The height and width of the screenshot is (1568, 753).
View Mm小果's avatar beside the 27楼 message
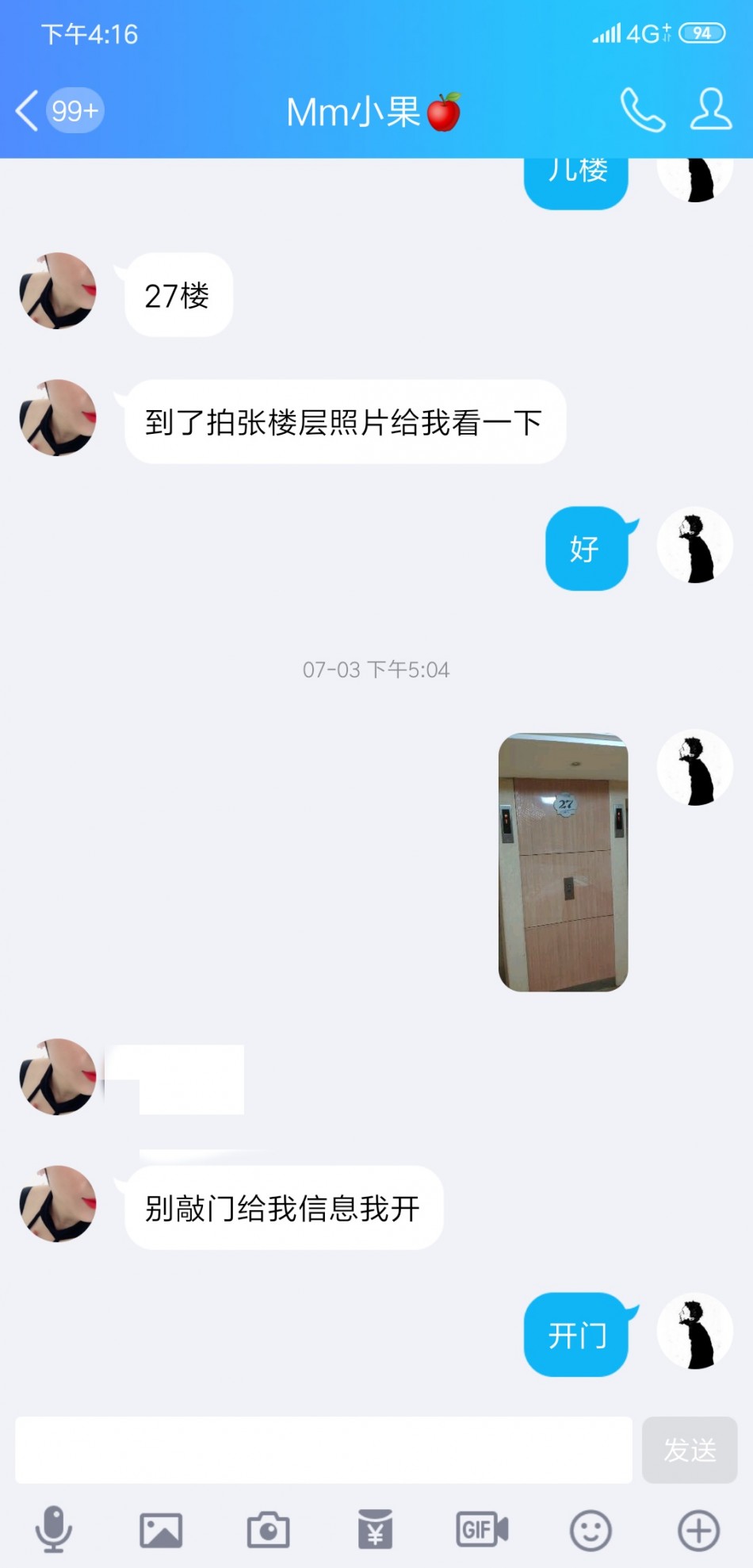coord(58,291)
